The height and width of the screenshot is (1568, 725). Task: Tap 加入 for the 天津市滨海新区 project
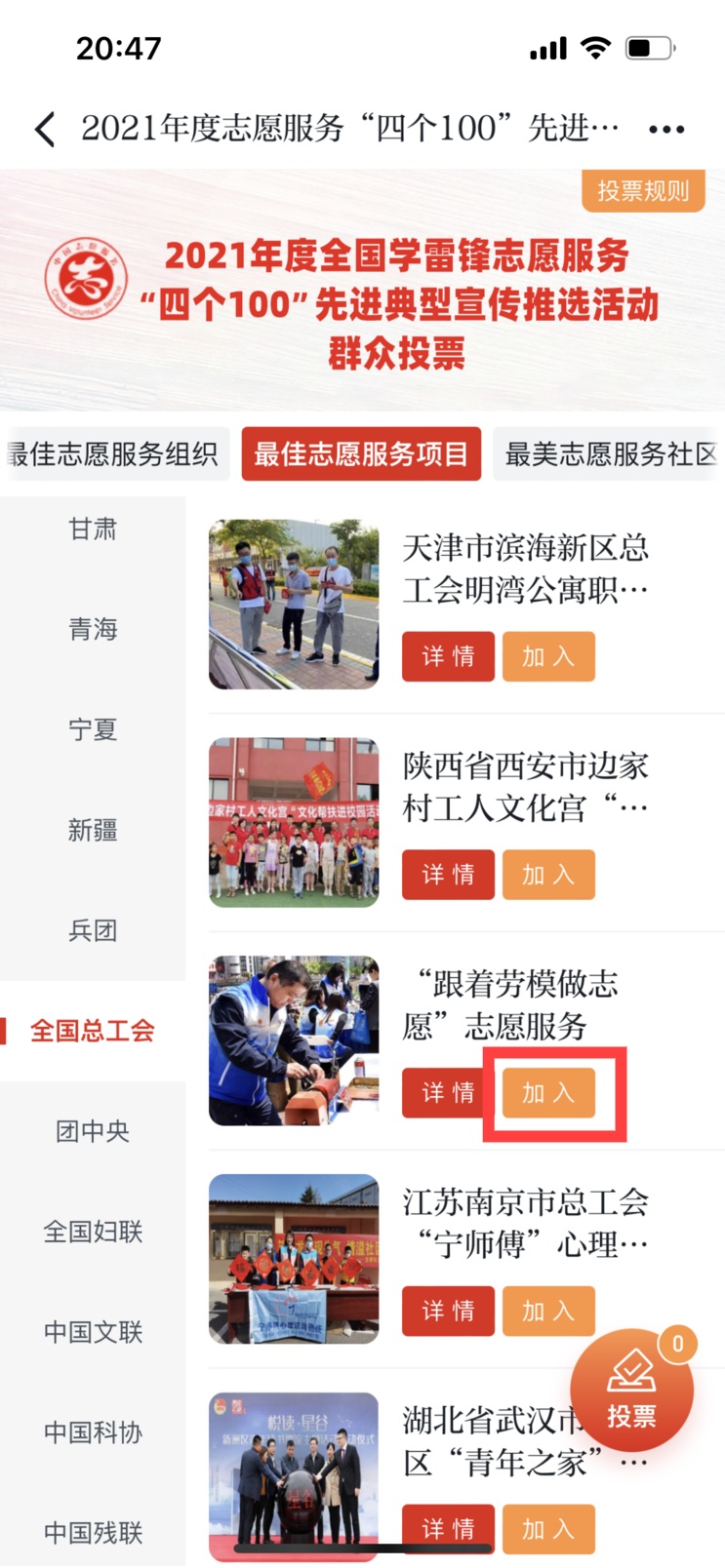click(548, 656)
